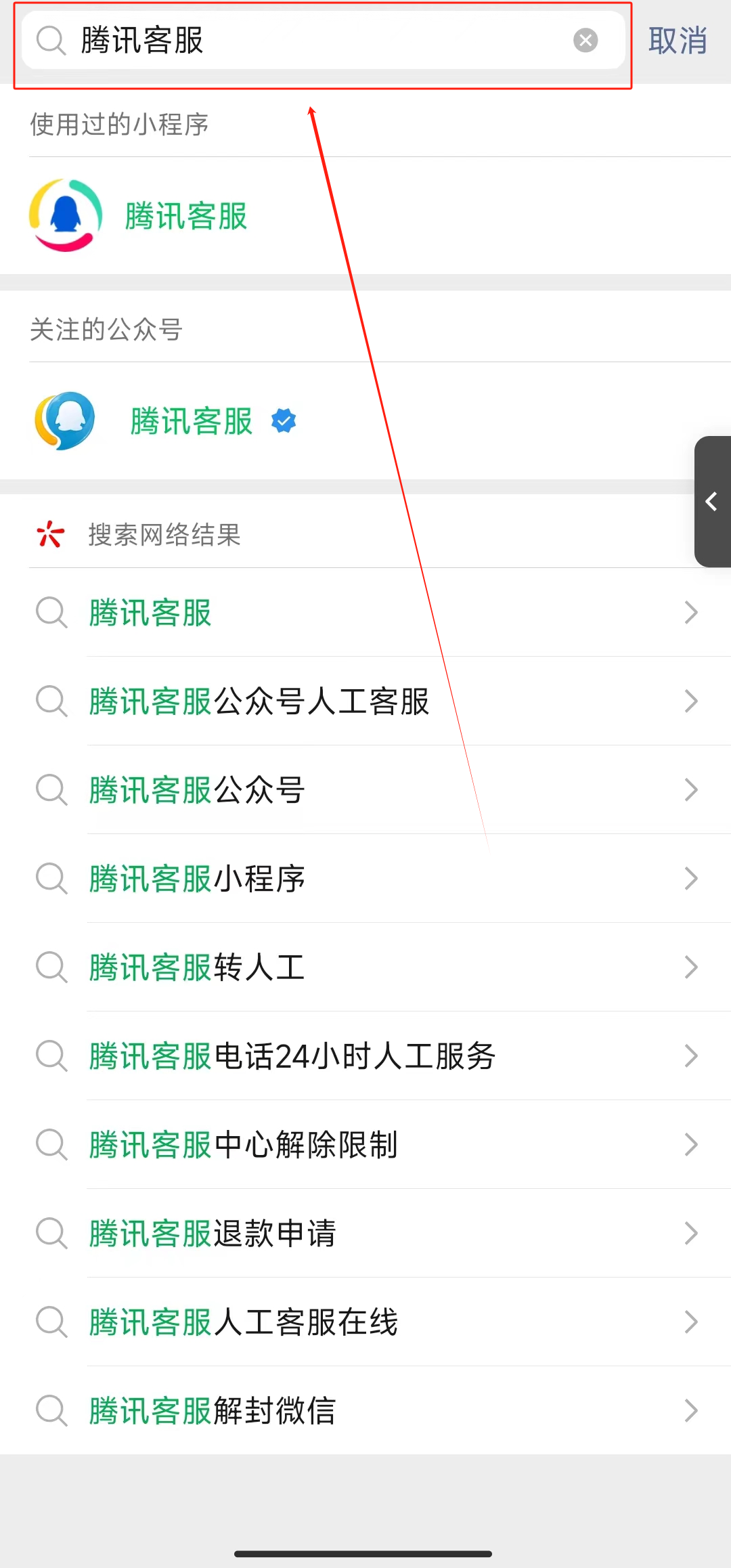Screen dimensions: 731x1568
Task: Tap the search icon beside 腾讯客服退款申请
Action: click(x=51, y=1234)
